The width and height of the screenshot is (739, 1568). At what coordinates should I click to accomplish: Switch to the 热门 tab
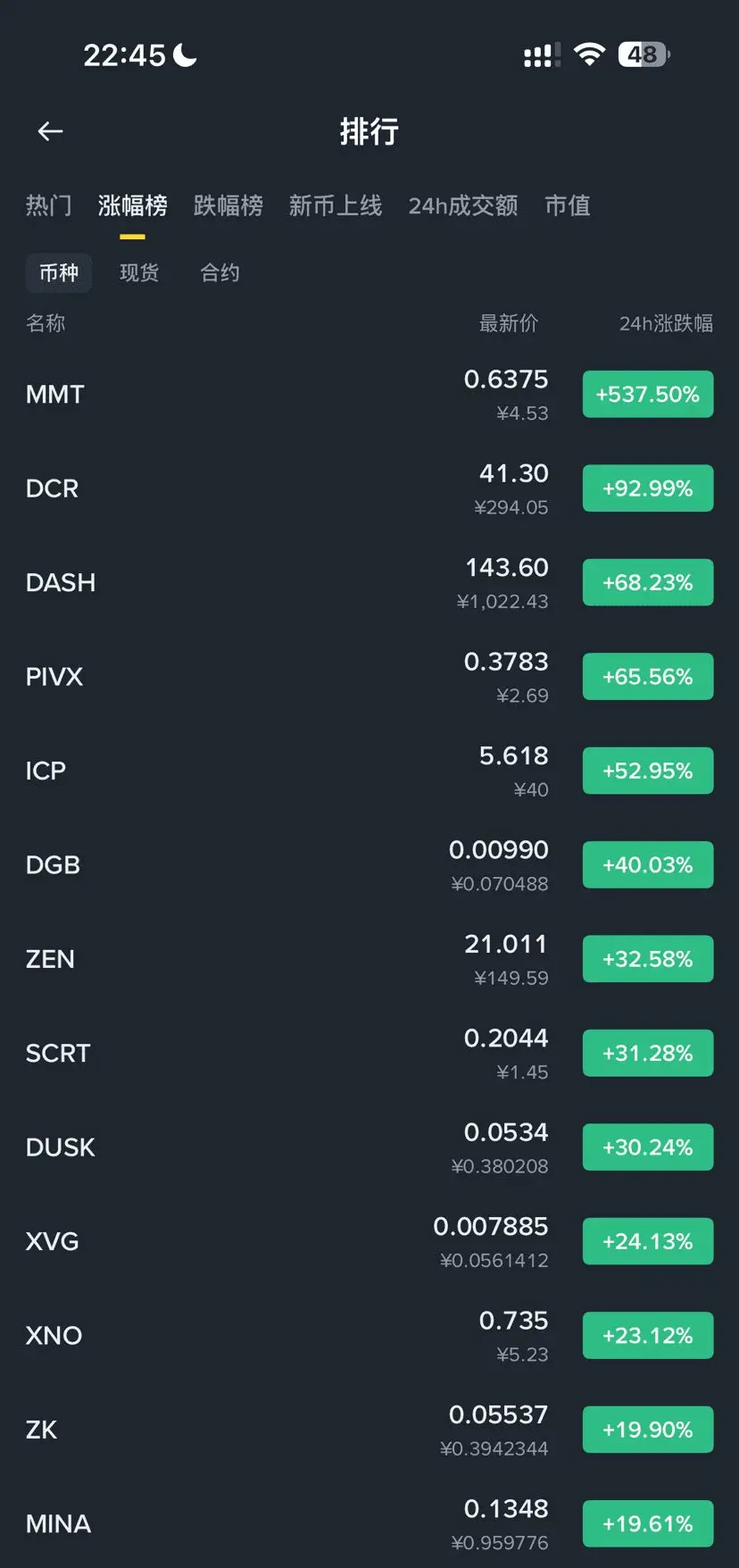(48, 206)
